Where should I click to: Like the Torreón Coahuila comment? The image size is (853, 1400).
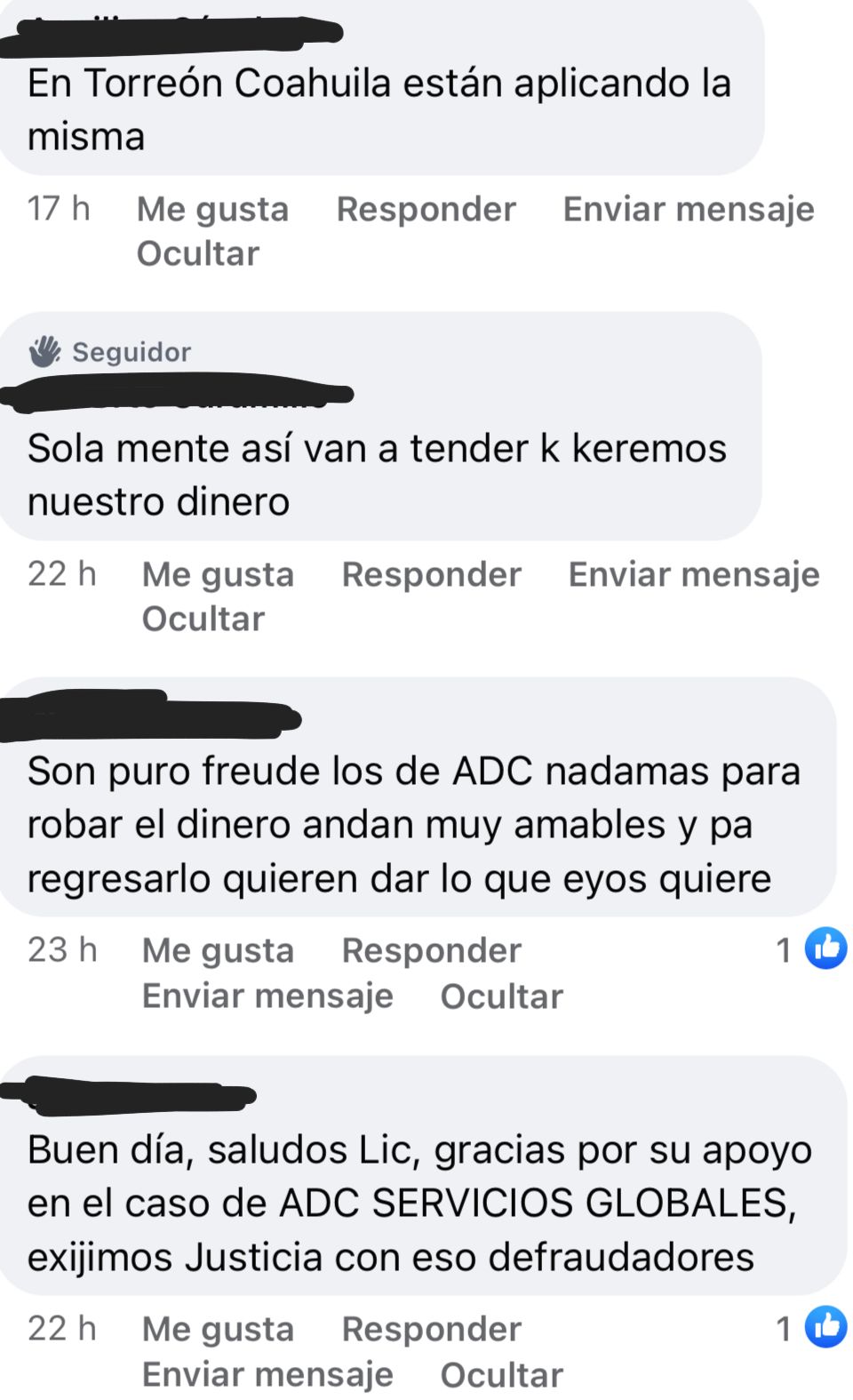(x=212, y=210)
